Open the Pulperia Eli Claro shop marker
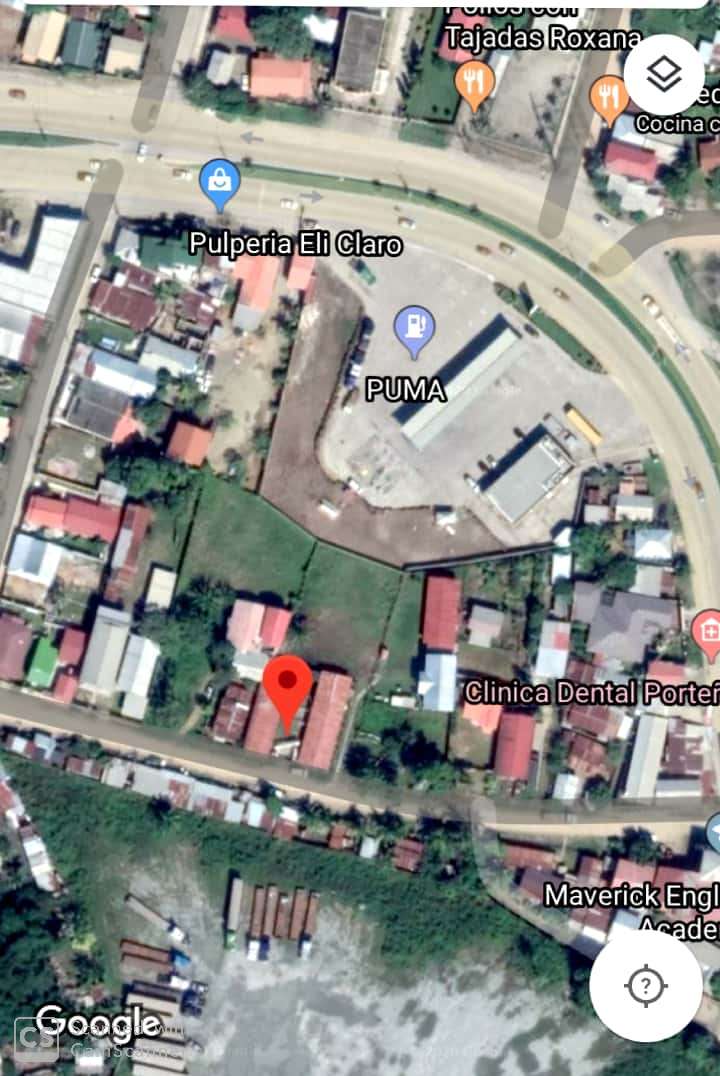The height and width of the screenshot is (1076, 720). pos(219,183)
